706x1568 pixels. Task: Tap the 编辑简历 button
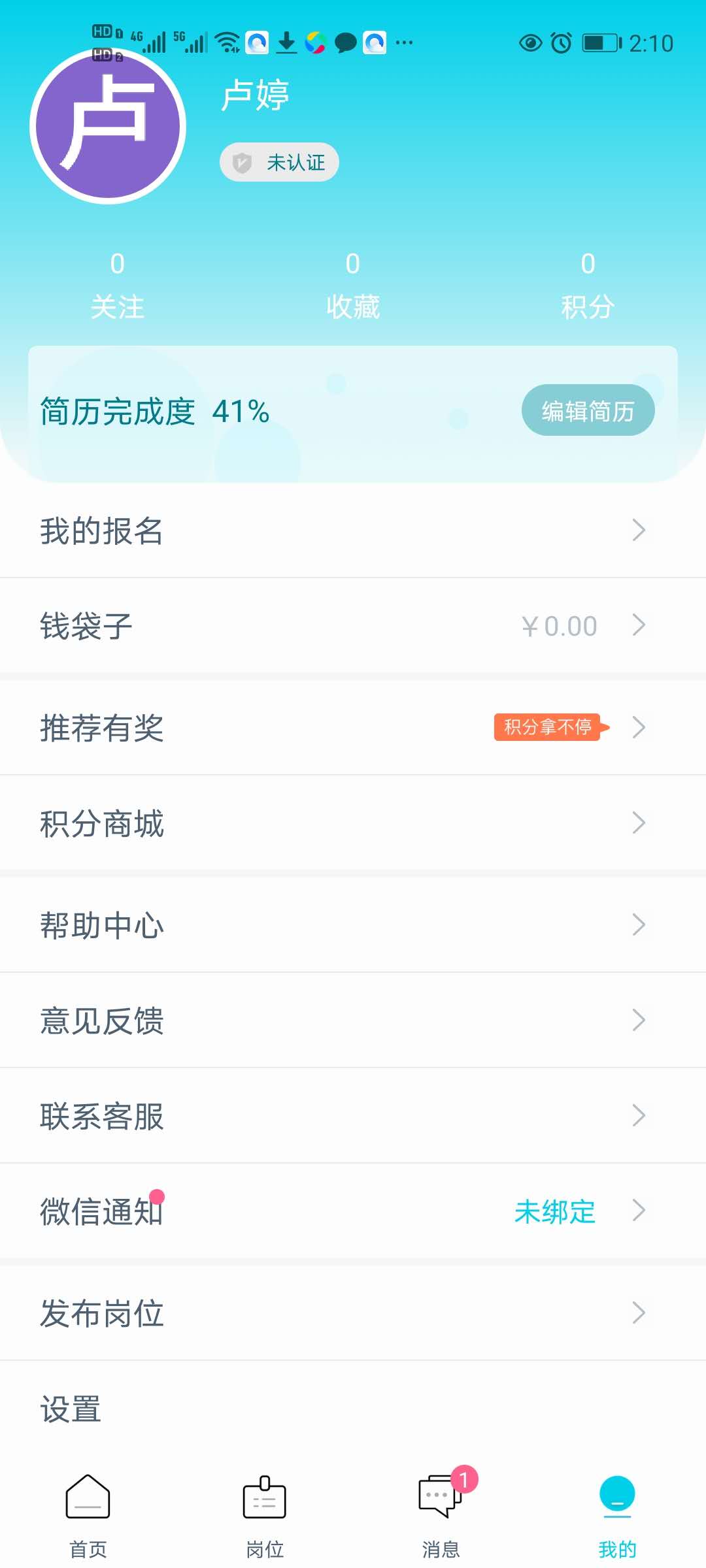coord(588,410)
